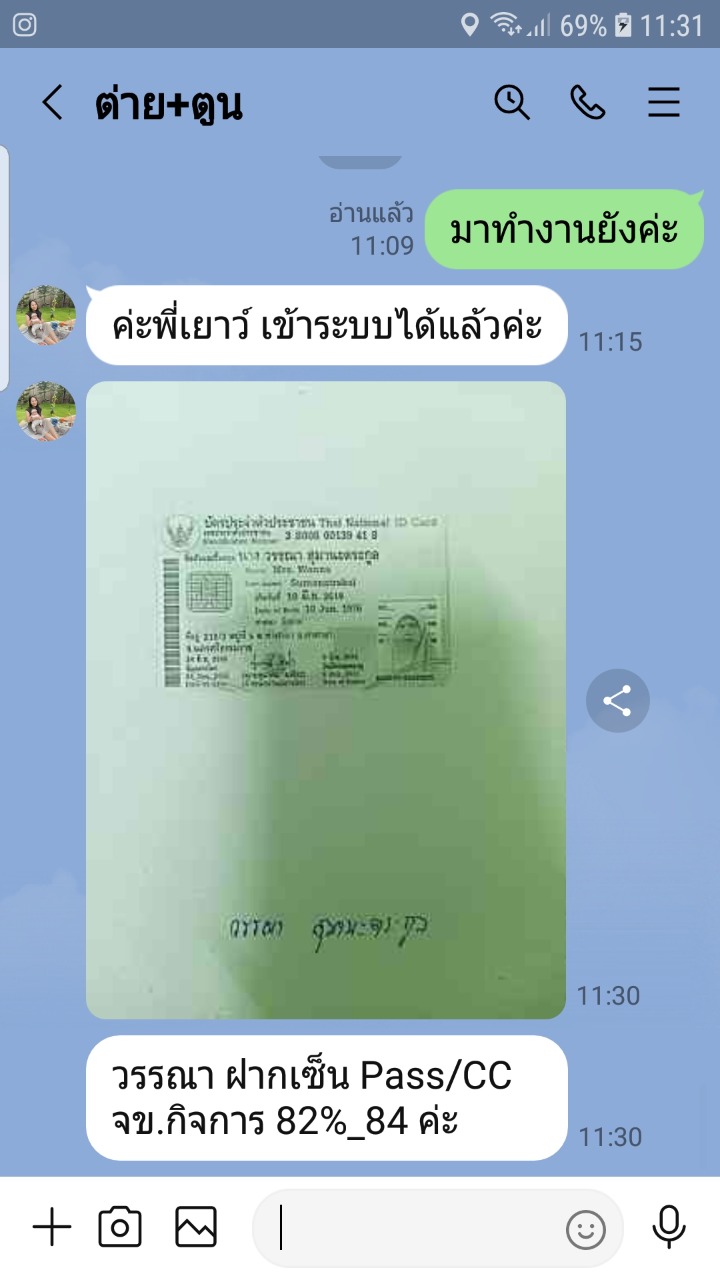Focus the message input field

coord(410,1228)
